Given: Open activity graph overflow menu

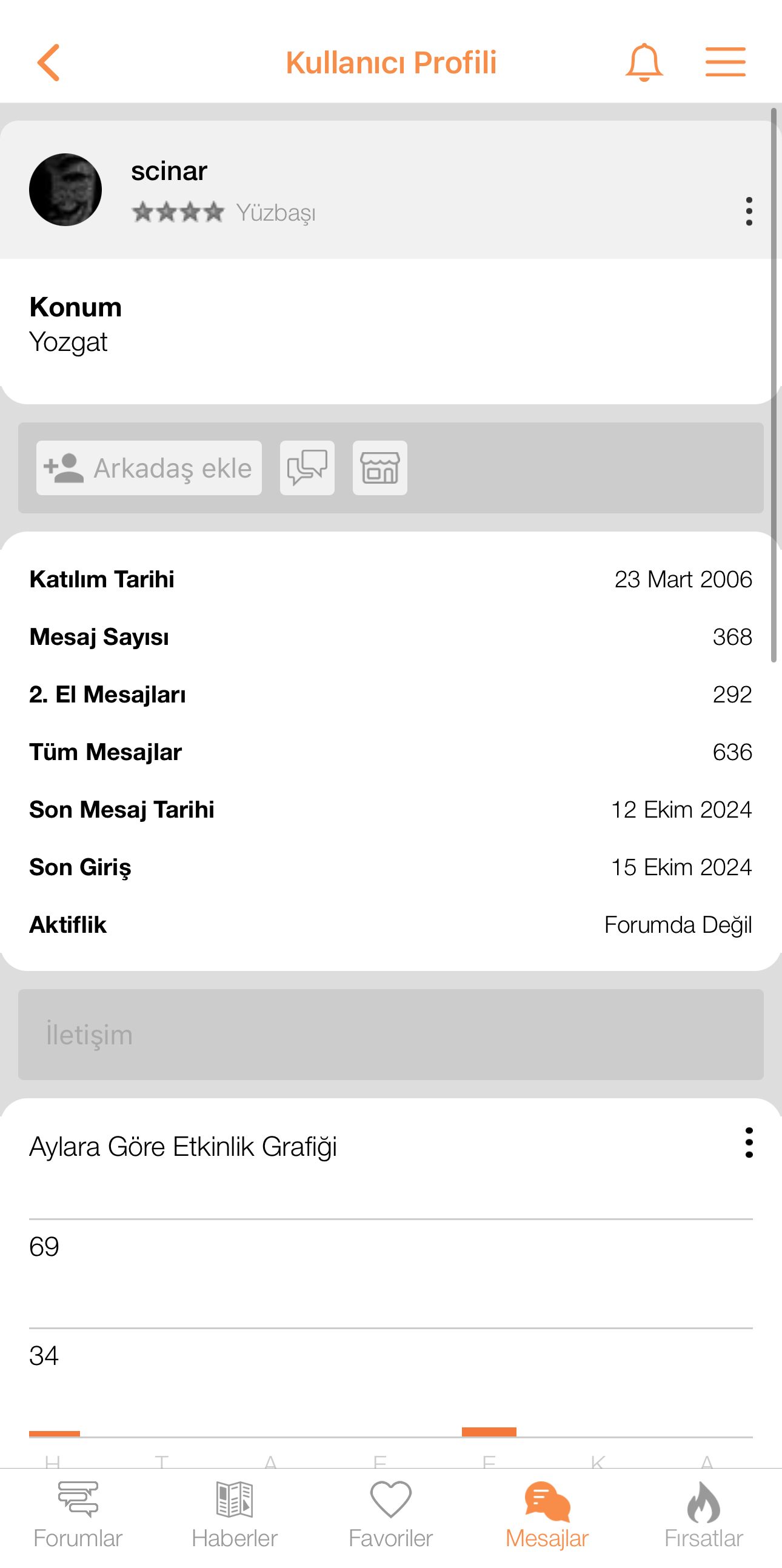Looking at the screenshot, I should 749,1143.
